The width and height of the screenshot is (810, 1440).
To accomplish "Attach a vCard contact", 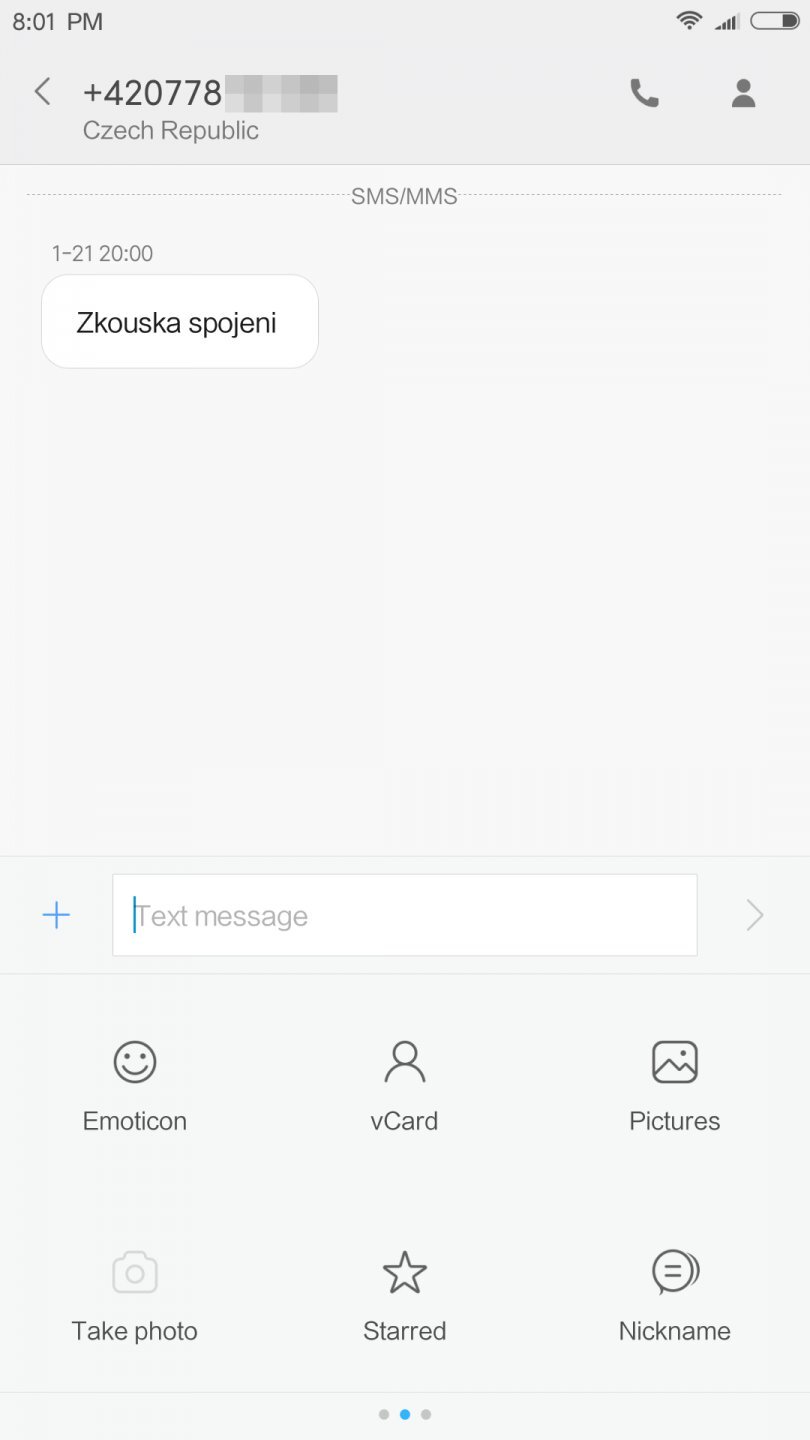I will pos(404,1083).
